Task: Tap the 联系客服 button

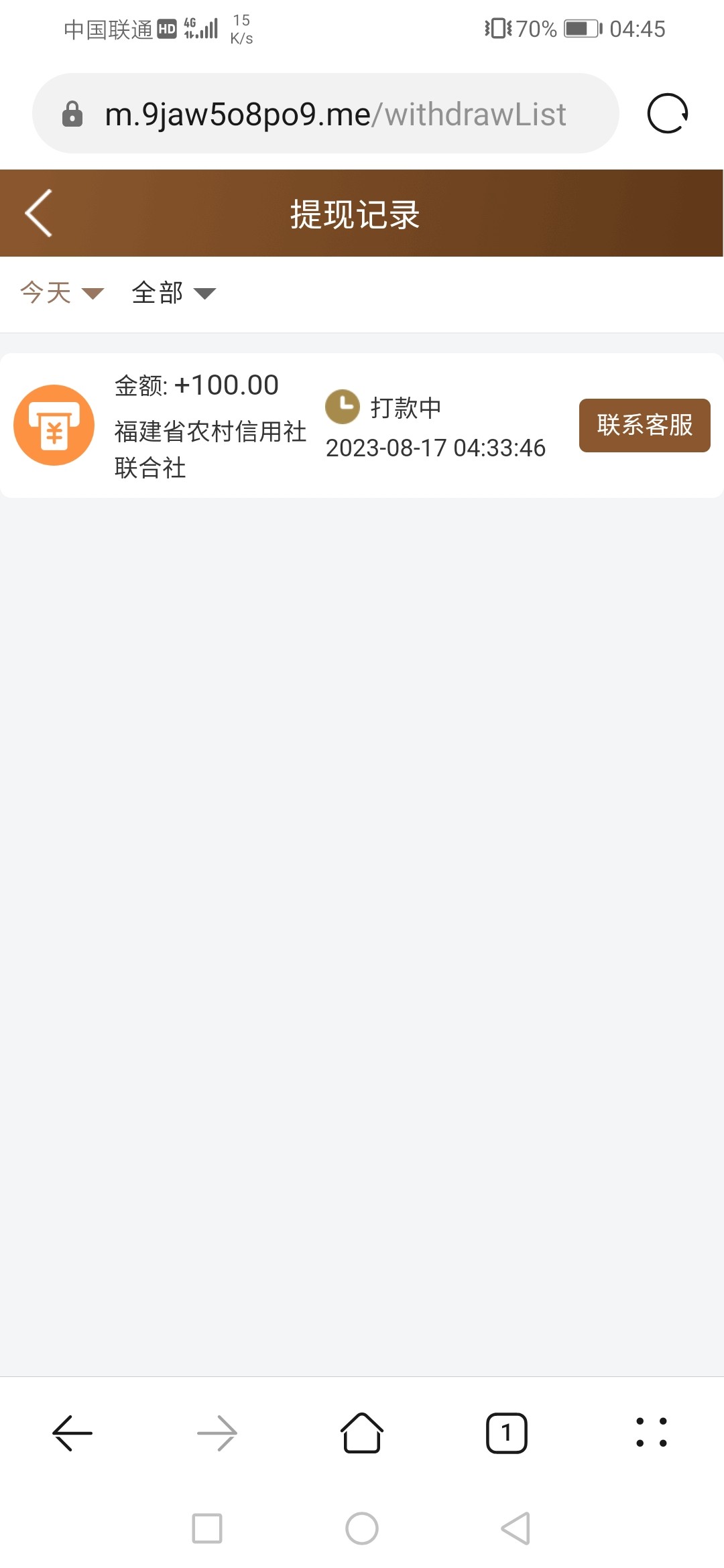Action: (644, 426)
